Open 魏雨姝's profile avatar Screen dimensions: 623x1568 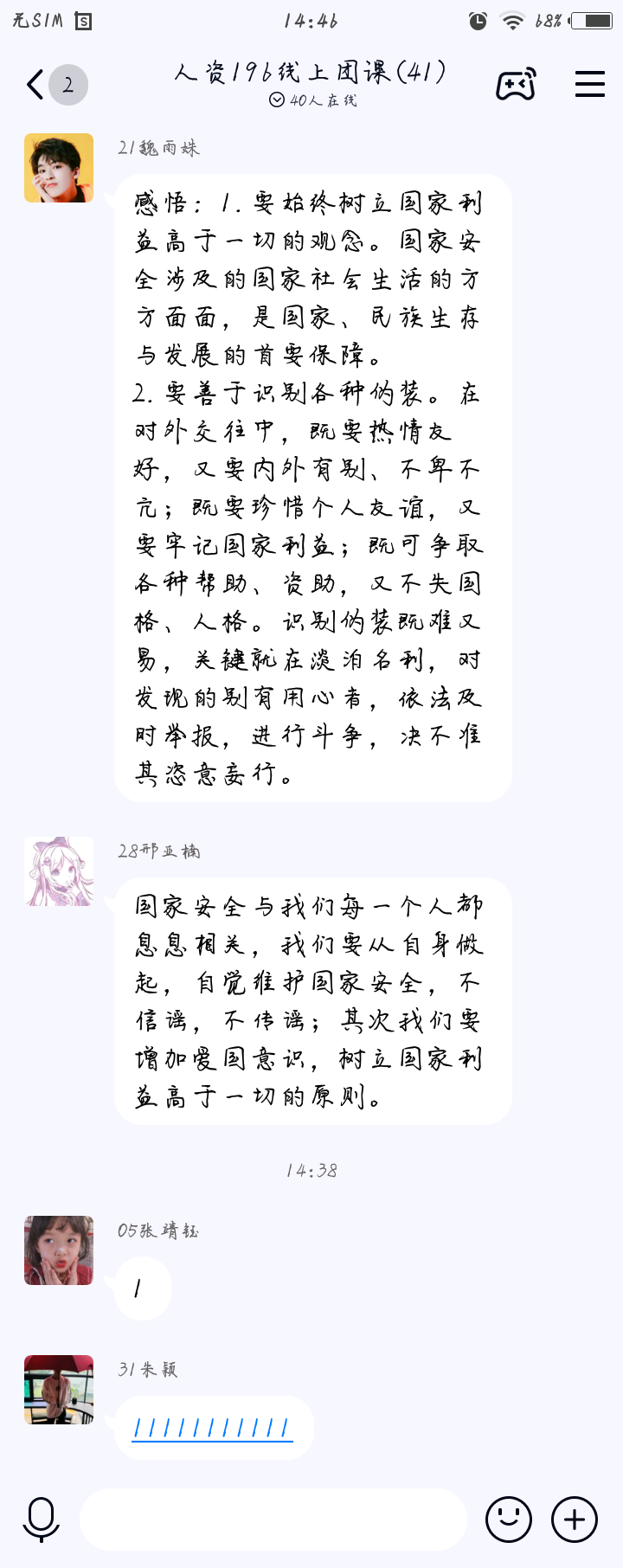point(59,168)
